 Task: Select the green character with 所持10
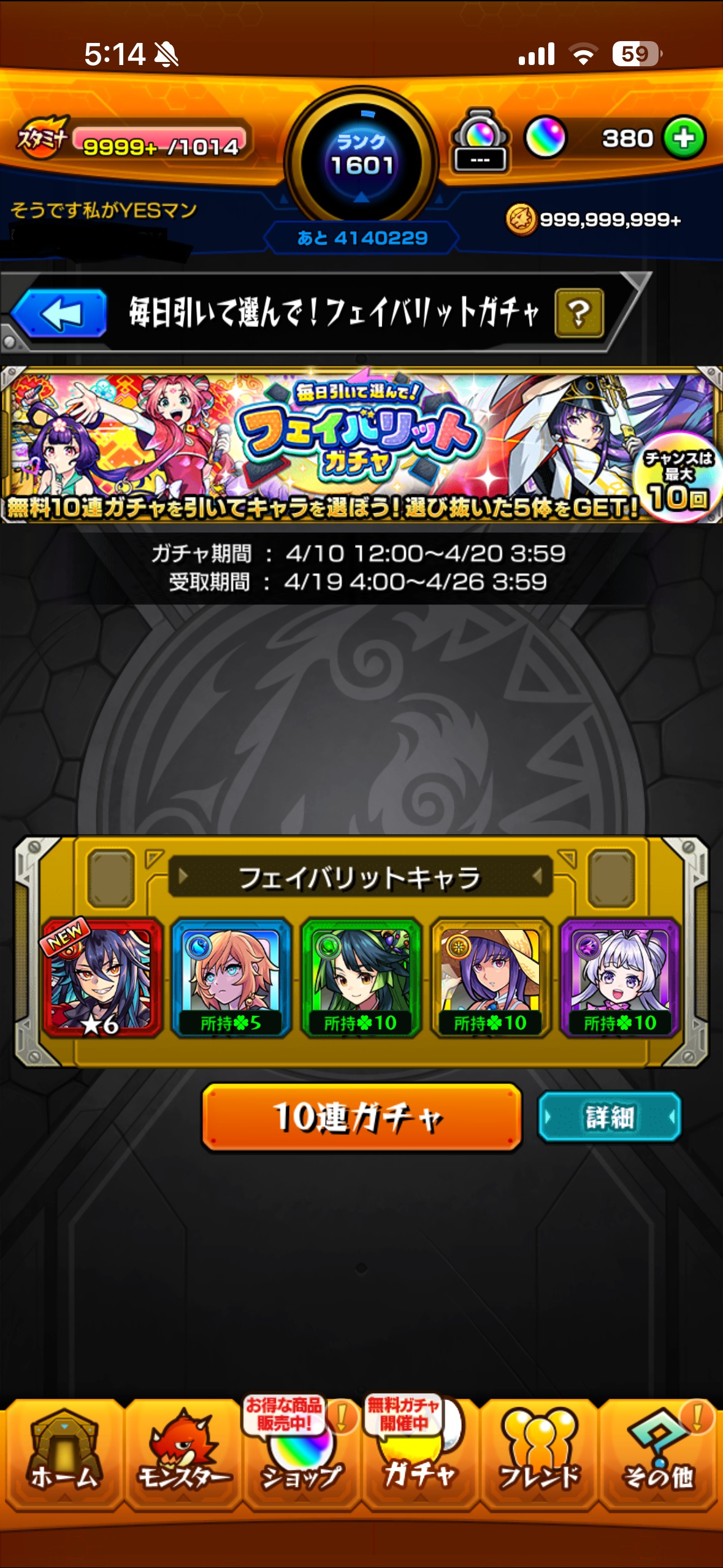pos(361,978)
